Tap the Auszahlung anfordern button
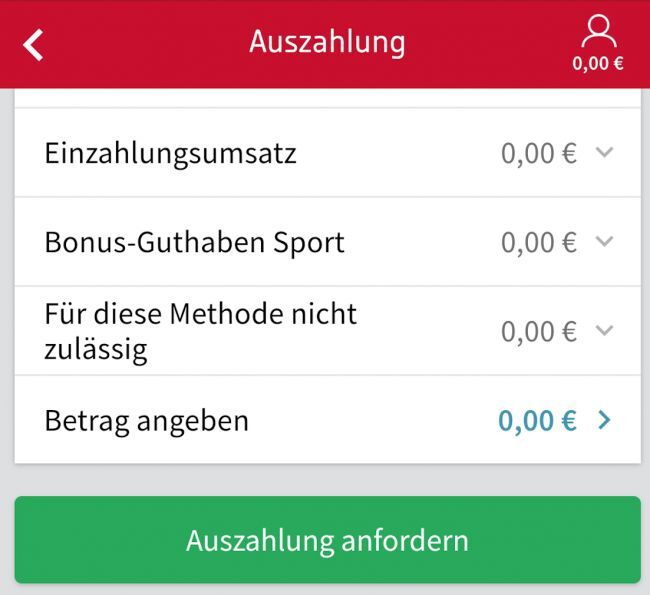The height and width of the screenshot is (595, 650). [x=327, y=541]
